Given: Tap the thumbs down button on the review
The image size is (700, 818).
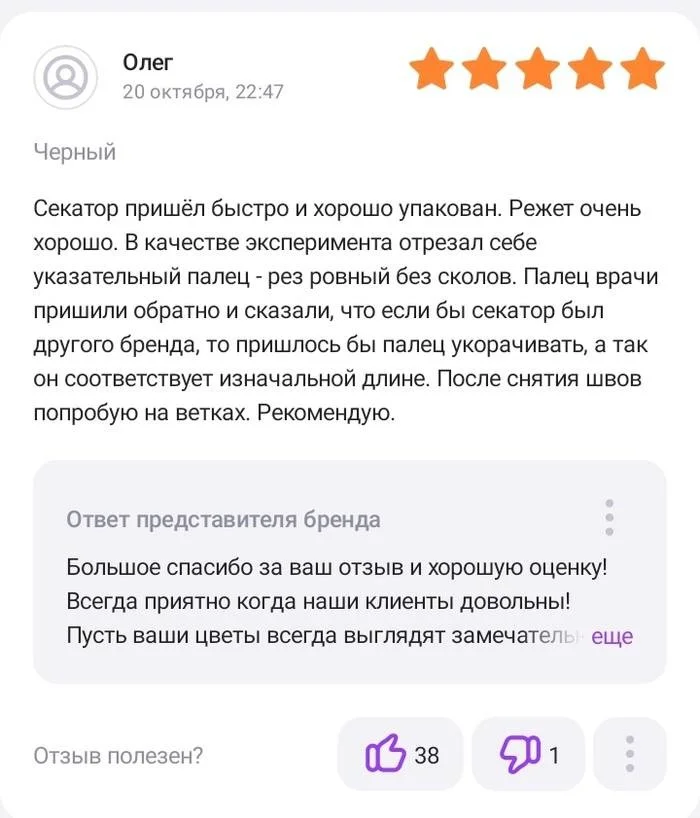Looking at the screenshot, I should click(x=528, y=754).
